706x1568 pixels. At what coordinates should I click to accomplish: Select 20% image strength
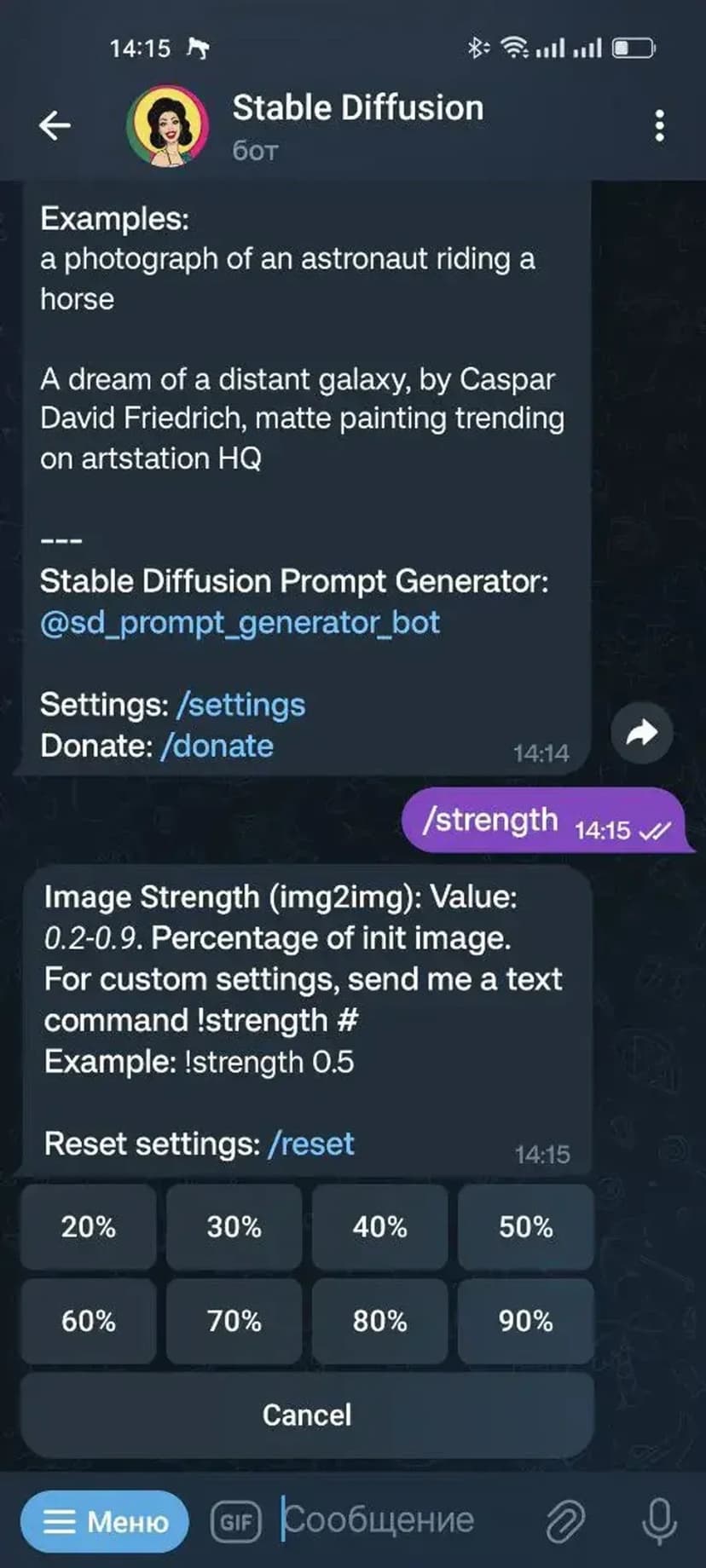[89, 1226]
